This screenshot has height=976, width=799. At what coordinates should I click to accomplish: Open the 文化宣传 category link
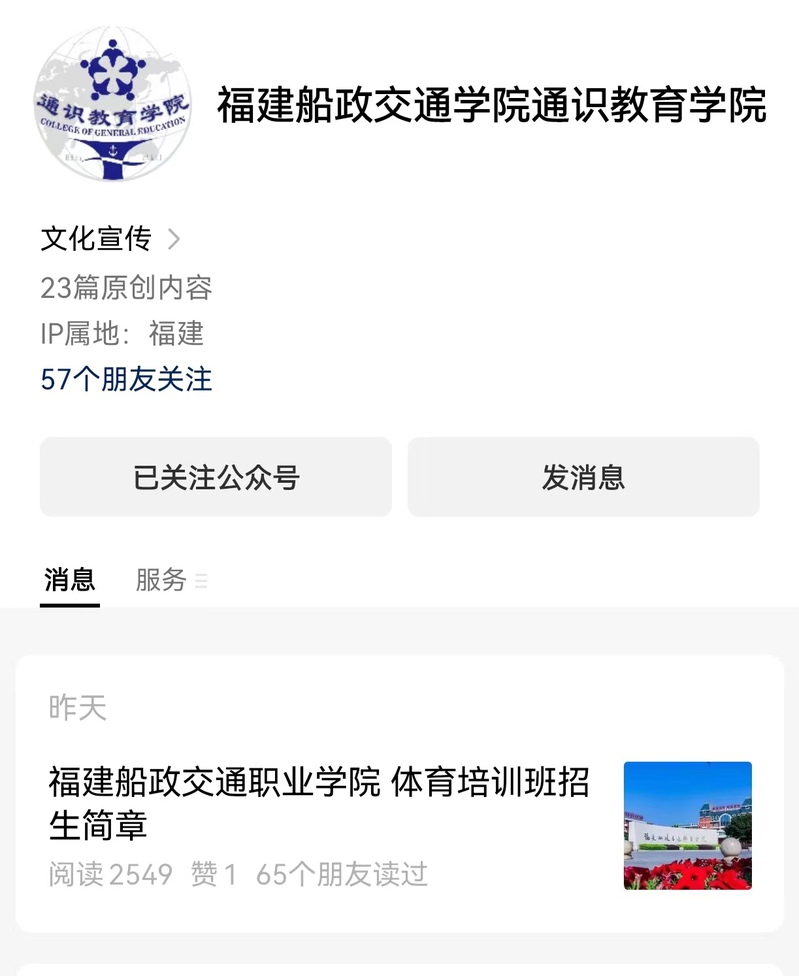(110, 239)
